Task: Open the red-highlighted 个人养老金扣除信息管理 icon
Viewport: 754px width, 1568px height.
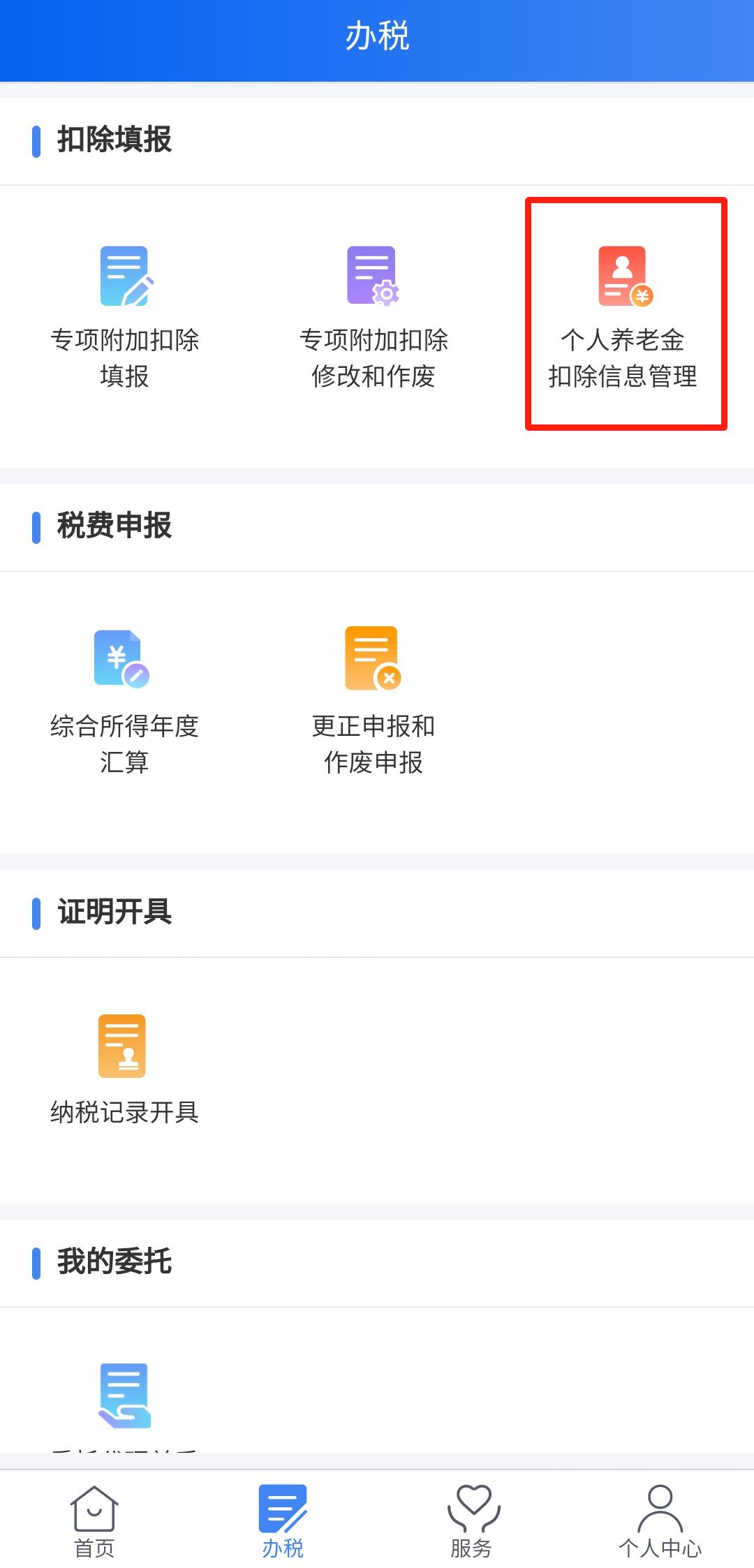Action: coord(625,278)
